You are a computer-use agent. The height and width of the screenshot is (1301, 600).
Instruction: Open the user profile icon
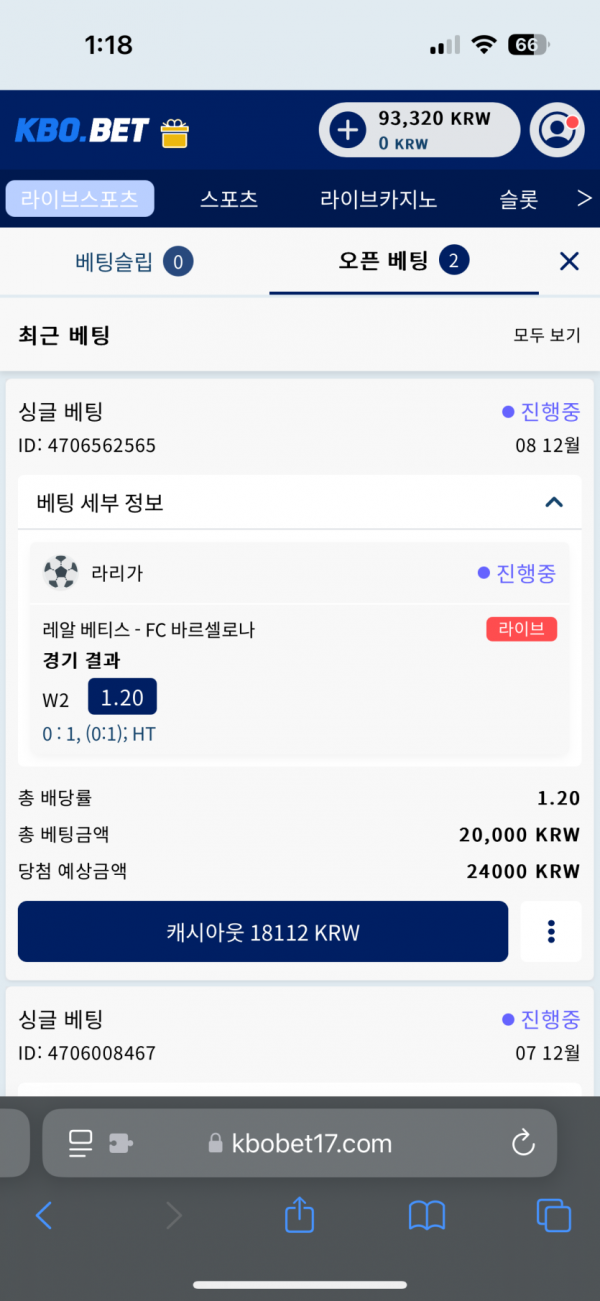556,131
